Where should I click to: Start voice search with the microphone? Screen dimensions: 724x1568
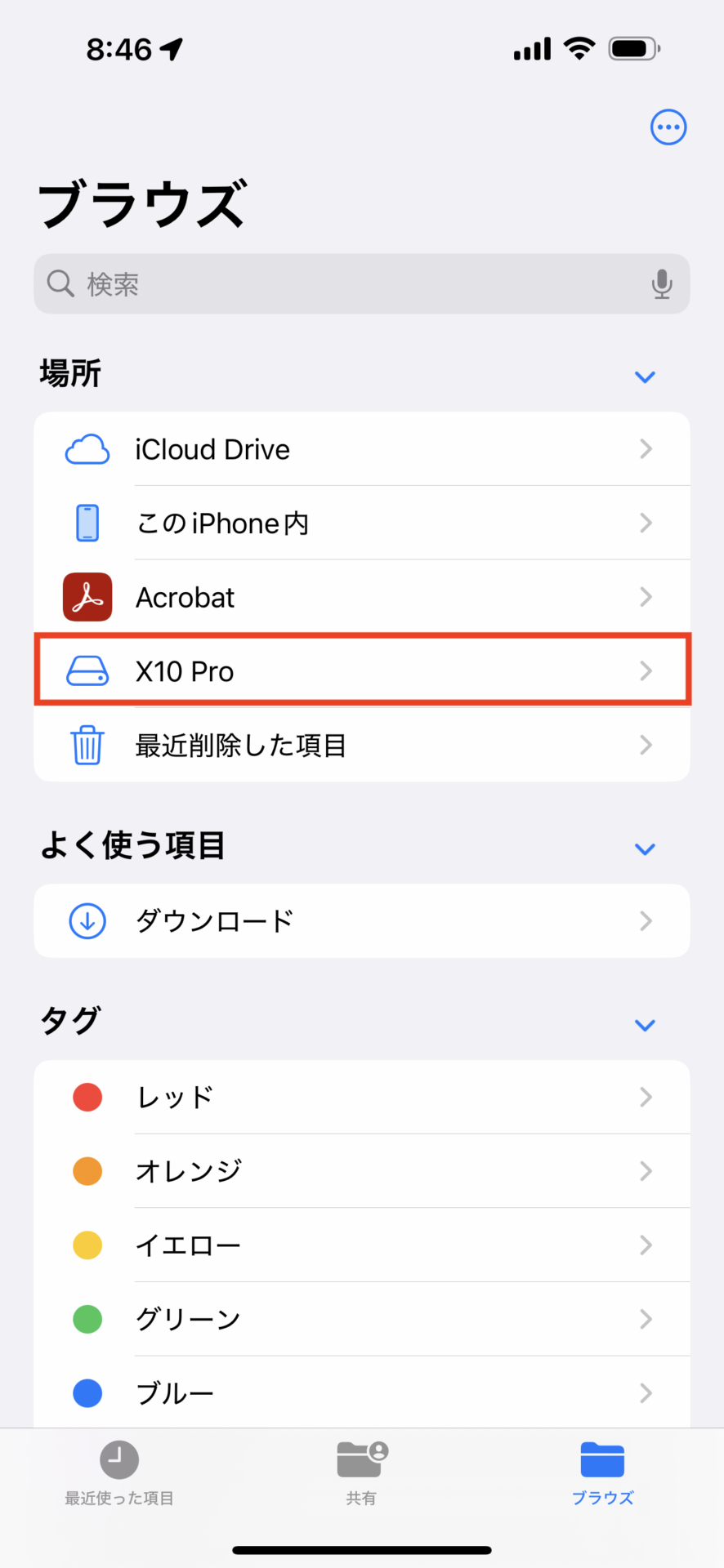pos(661,284)
